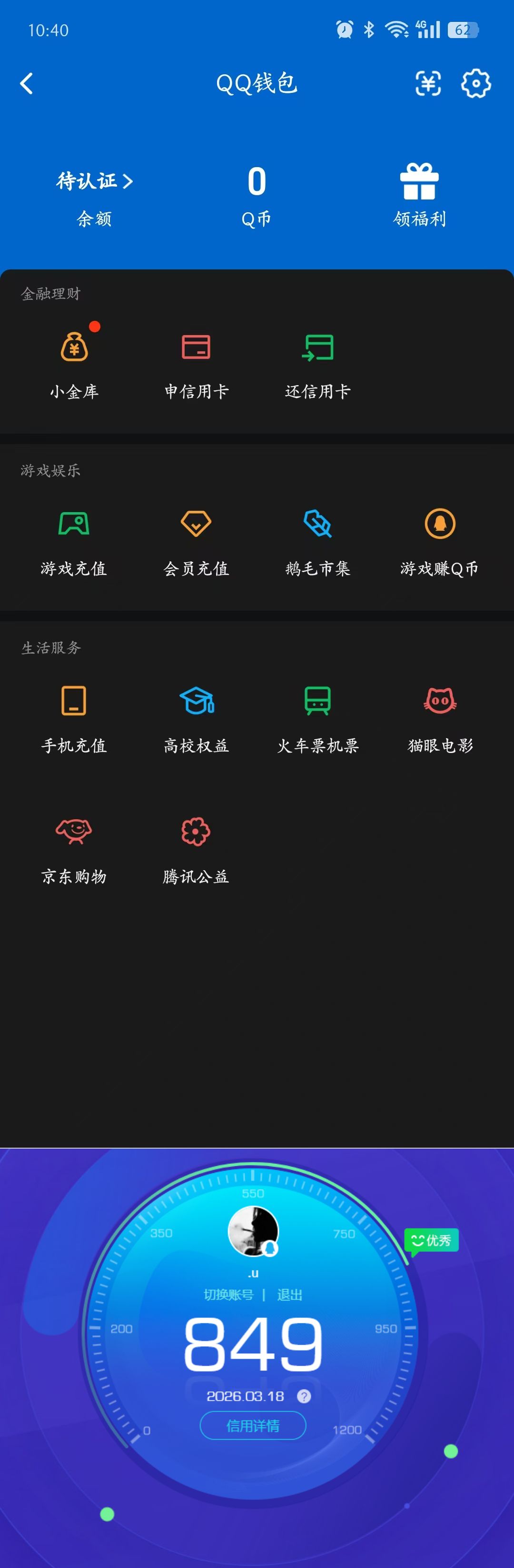Open 高校权益
514x1568 pixels.
pos(196,717)
